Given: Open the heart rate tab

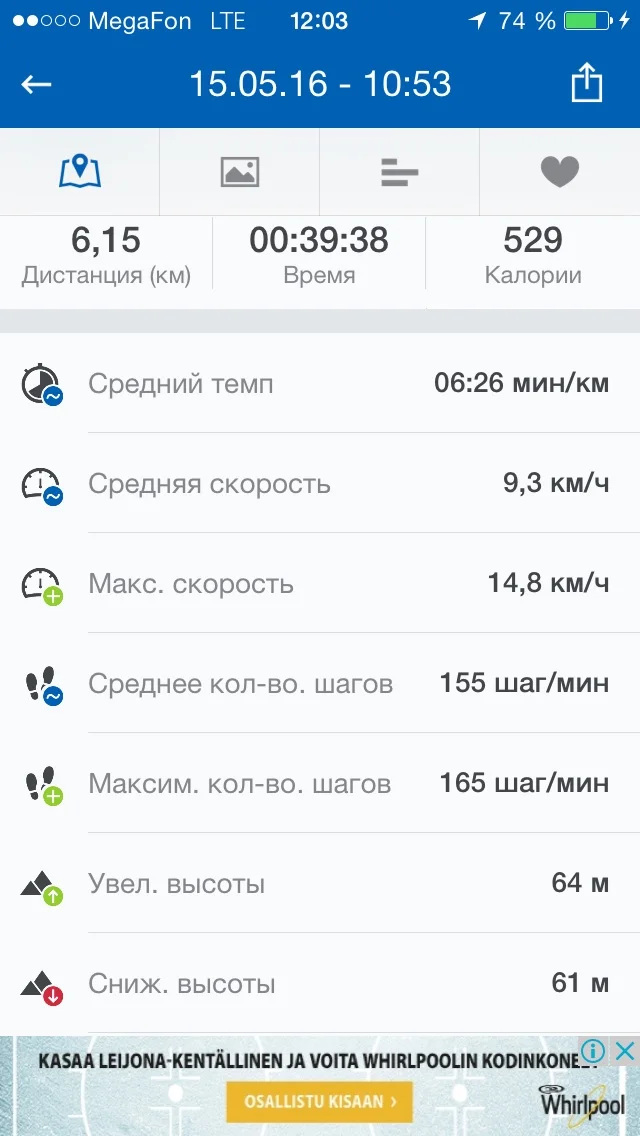Looking at the screenshot, I should (560, 172).
